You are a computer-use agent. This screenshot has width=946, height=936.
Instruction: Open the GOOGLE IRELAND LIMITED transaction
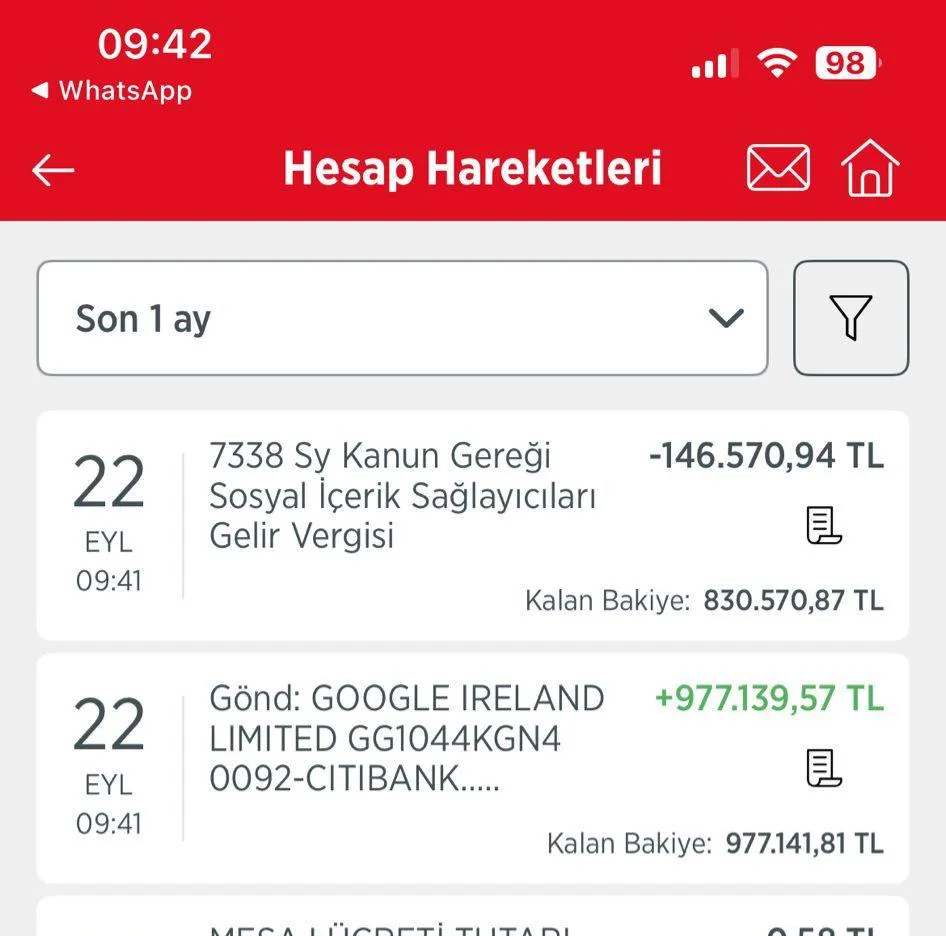(406, 738)
